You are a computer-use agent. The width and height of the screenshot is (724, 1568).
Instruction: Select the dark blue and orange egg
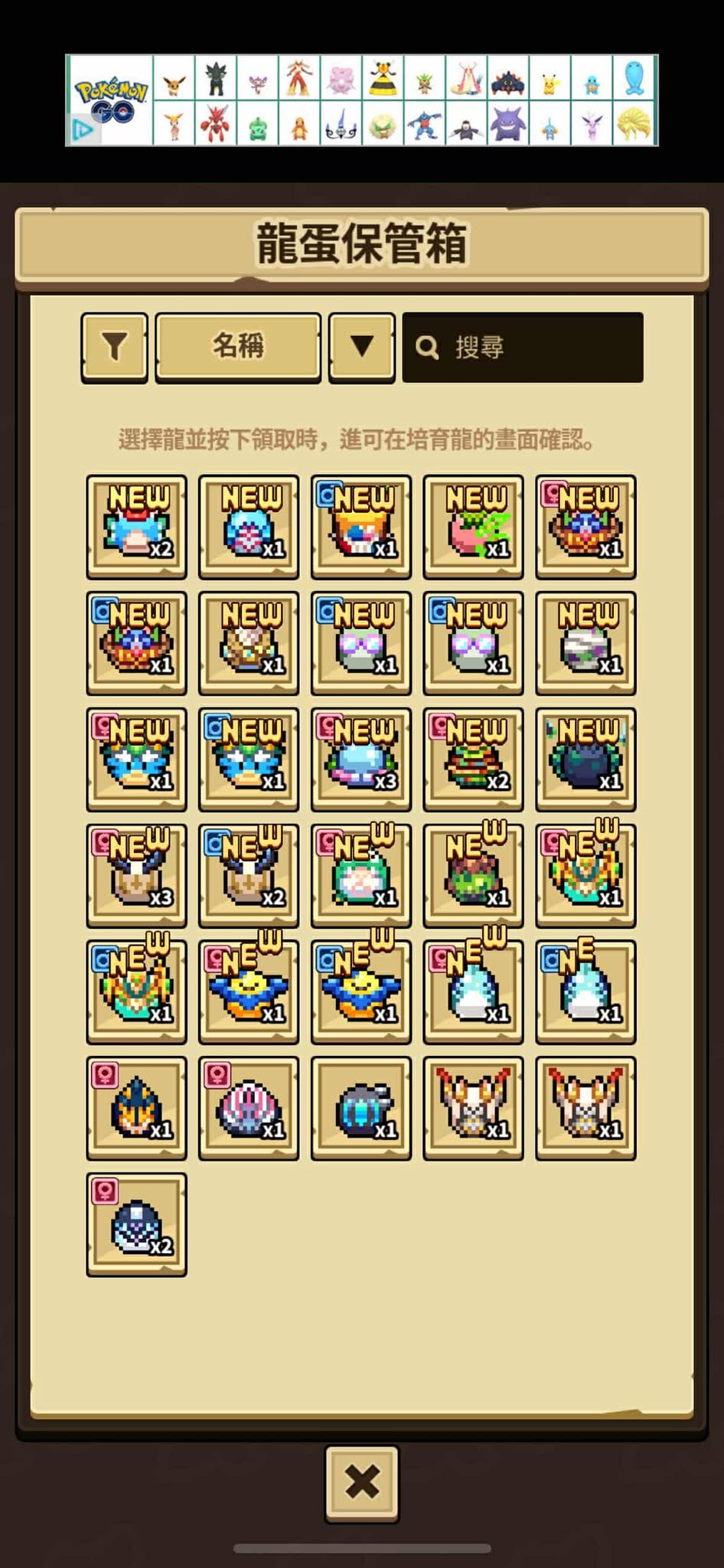[136, 1108]
